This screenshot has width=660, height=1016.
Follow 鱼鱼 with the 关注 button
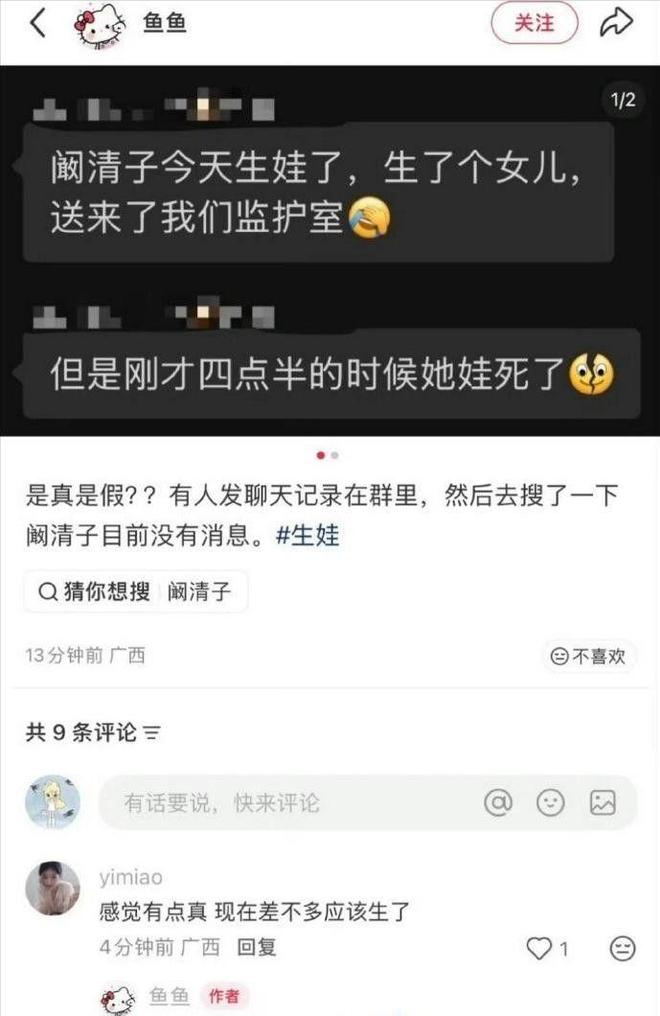pos(534,24)
